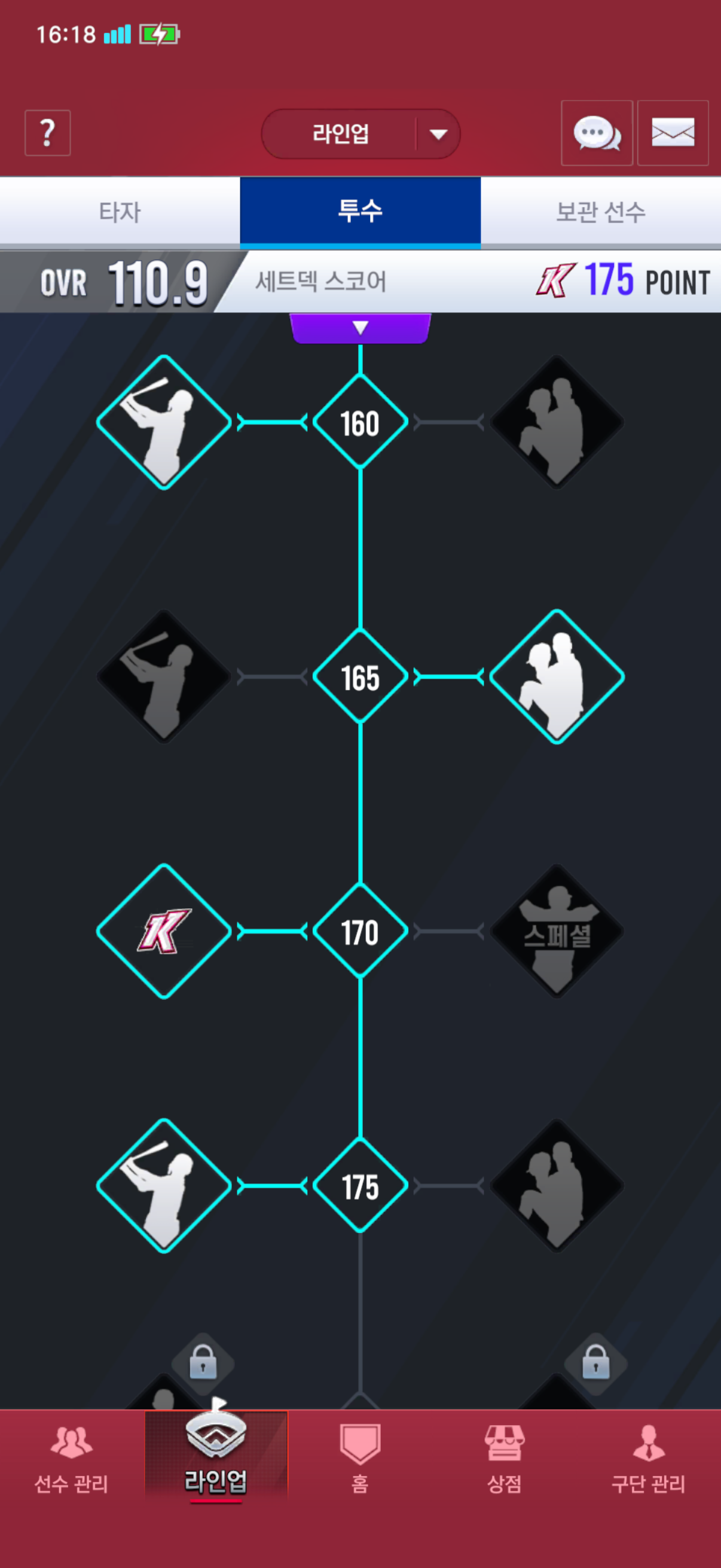This screenshot has width=721, height=1568.
Task: Open the chat bubble icon
Action: (597, 133)
